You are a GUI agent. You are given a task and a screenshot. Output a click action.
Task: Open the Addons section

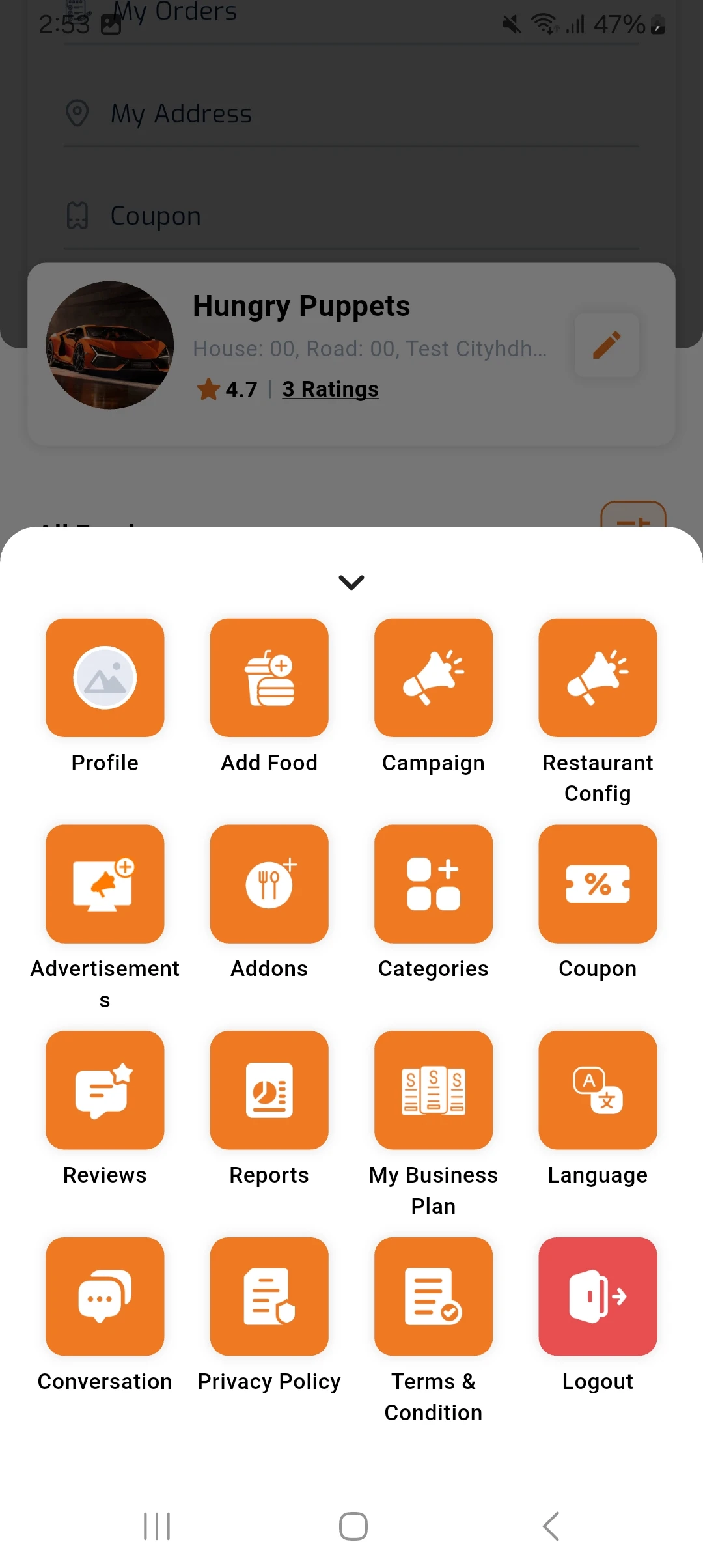[x=269, y=884]
